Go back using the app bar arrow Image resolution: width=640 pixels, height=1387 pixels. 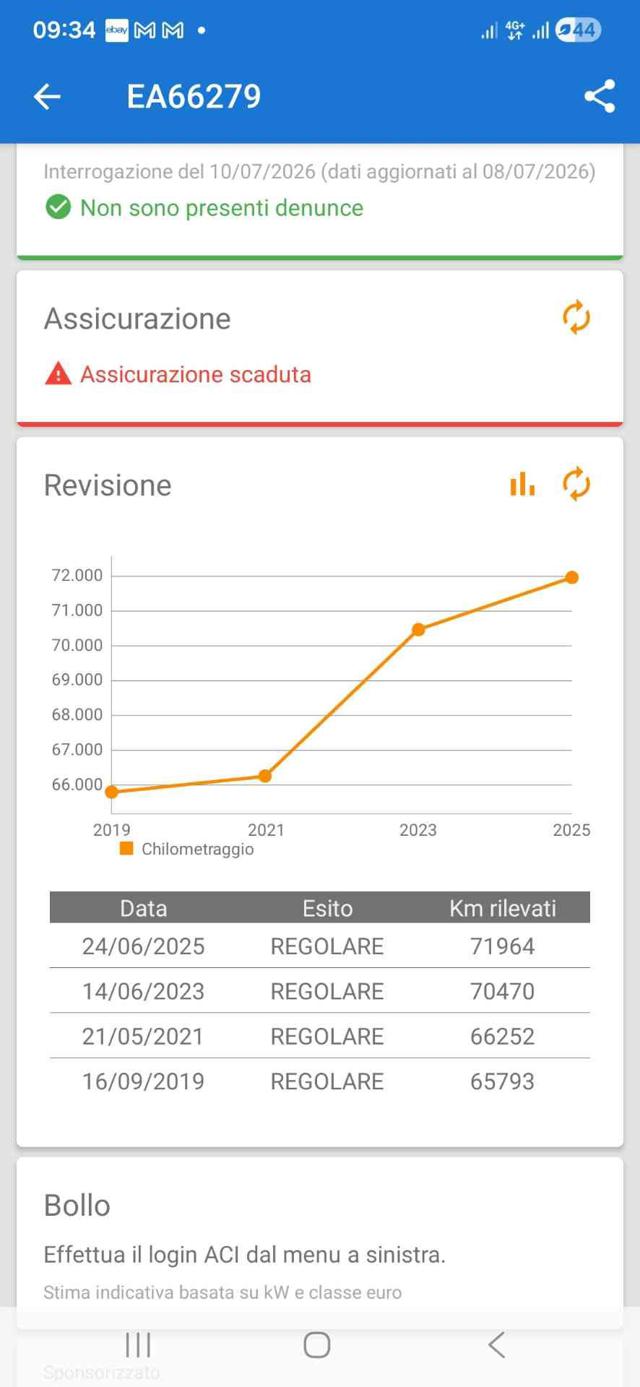[x=47, y=96]
